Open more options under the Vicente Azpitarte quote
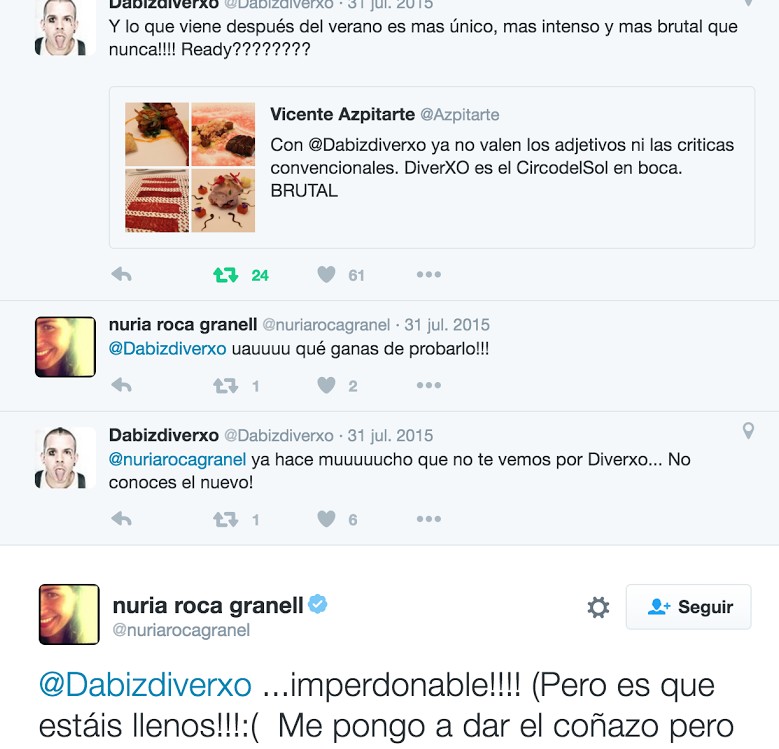 [x=428, y=275]
